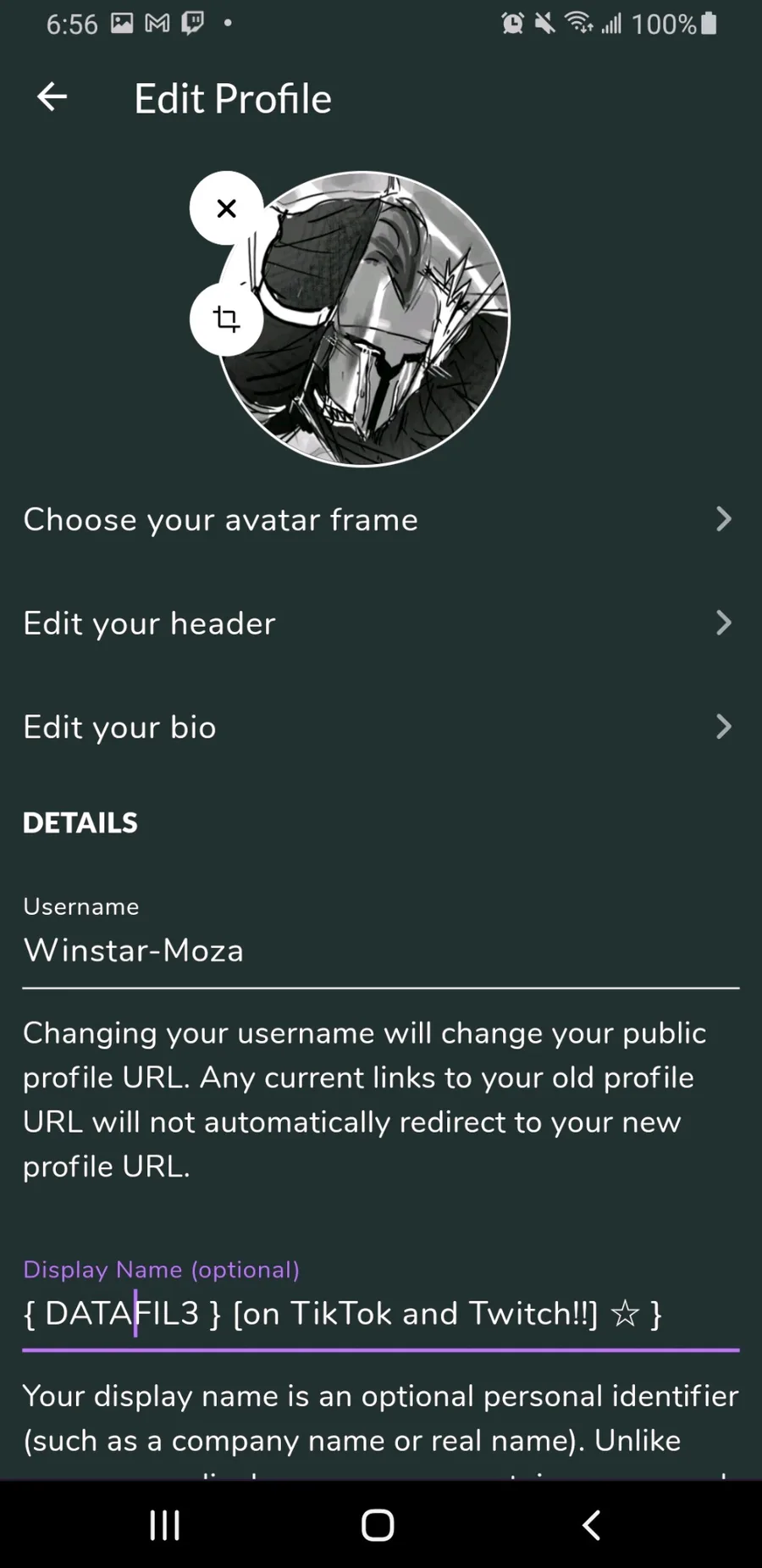The height and width of the screenshot is (1568, 762).
Task: Go to the device home screen
Action: click(x=378, y=1525)
